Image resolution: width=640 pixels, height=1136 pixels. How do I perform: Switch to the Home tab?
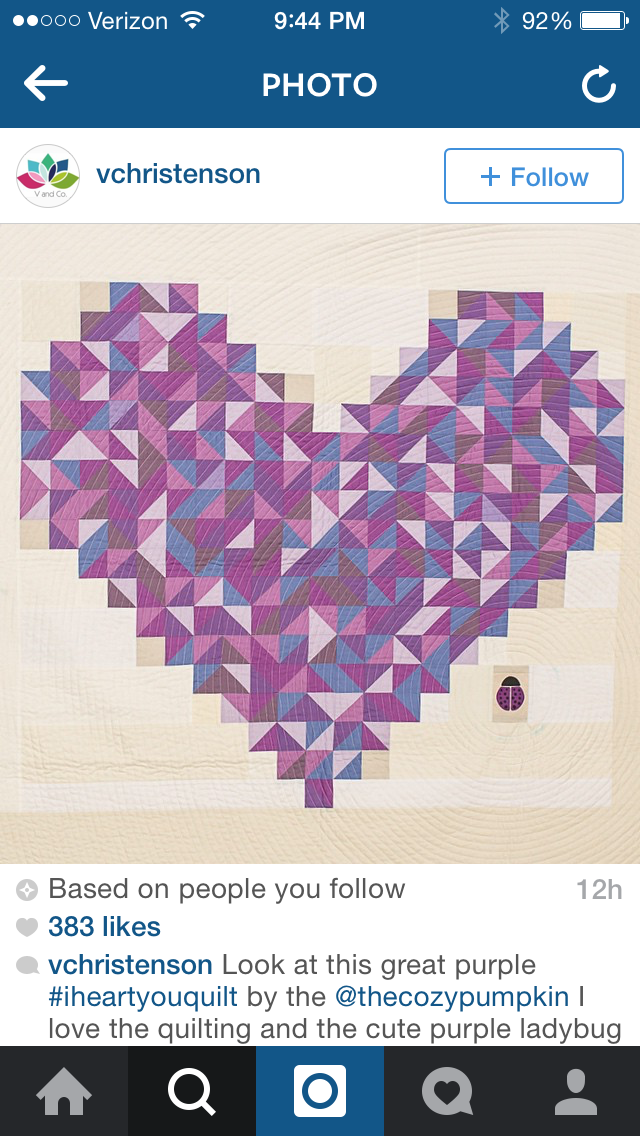pyautogui.click(x=64, y=1091)
